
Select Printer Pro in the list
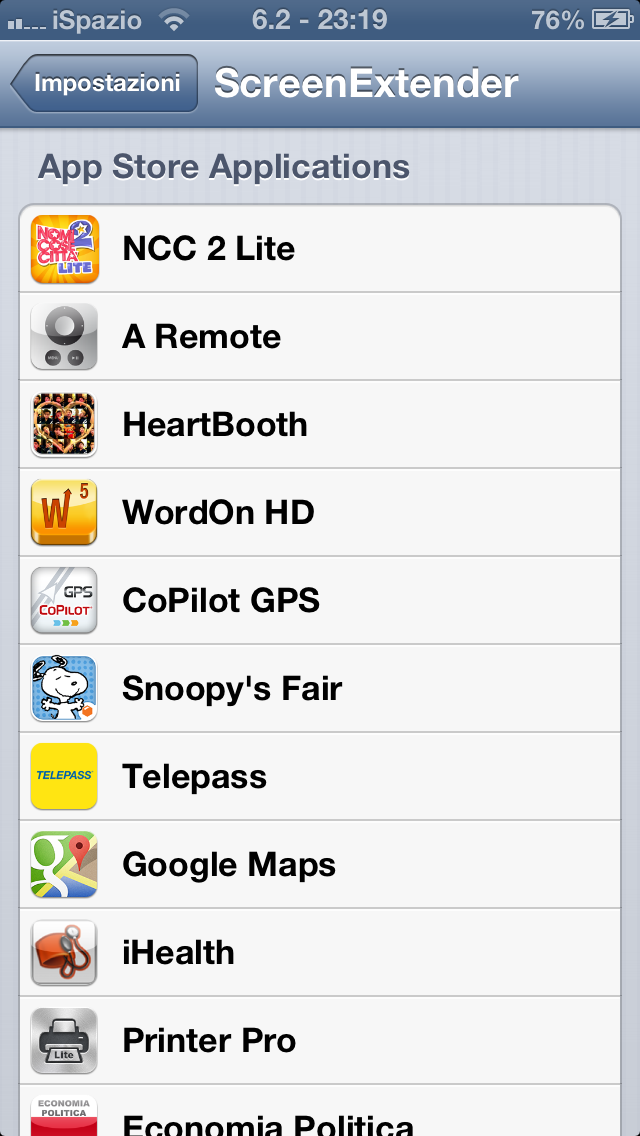click(x=320, y=1041)
